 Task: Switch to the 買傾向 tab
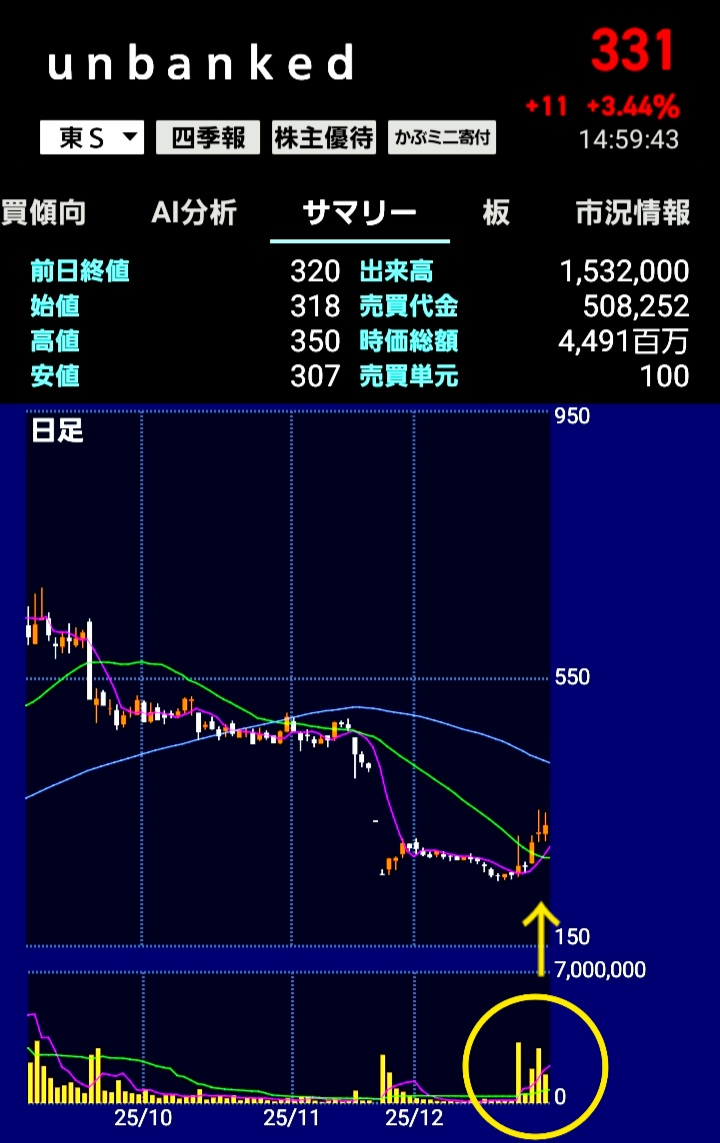tap(43, 213)
